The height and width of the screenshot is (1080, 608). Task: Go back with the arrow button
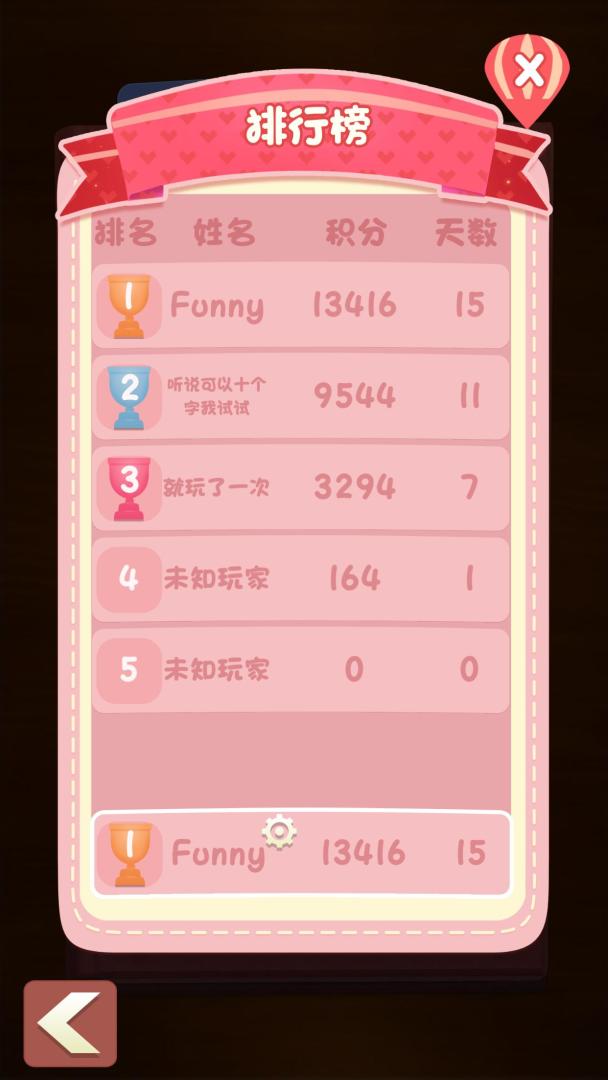point(70,1023)
